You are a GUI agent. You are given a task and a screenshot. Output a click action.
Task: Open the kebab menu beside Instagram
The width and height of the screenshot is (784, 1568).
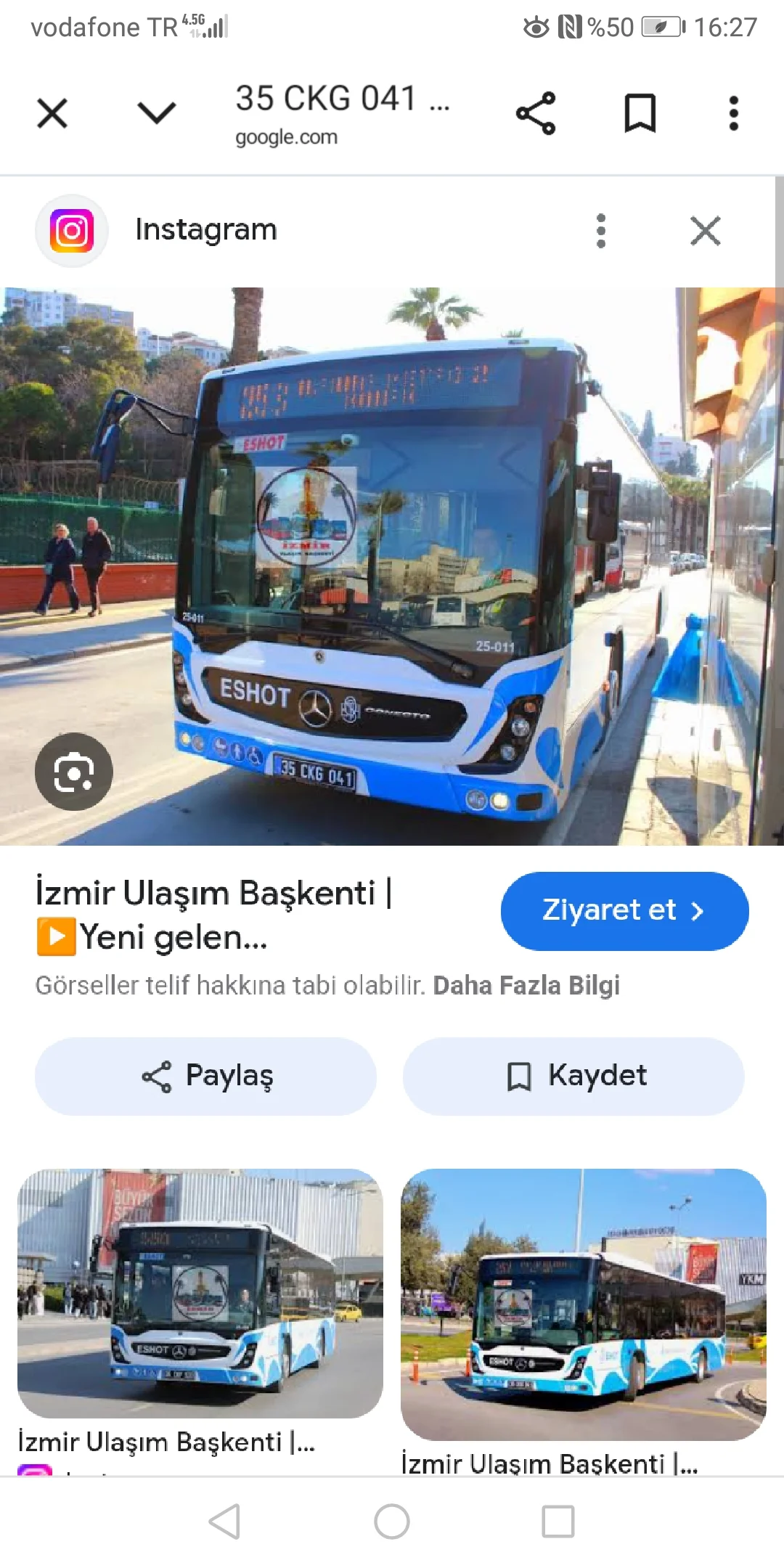point(601,229)
